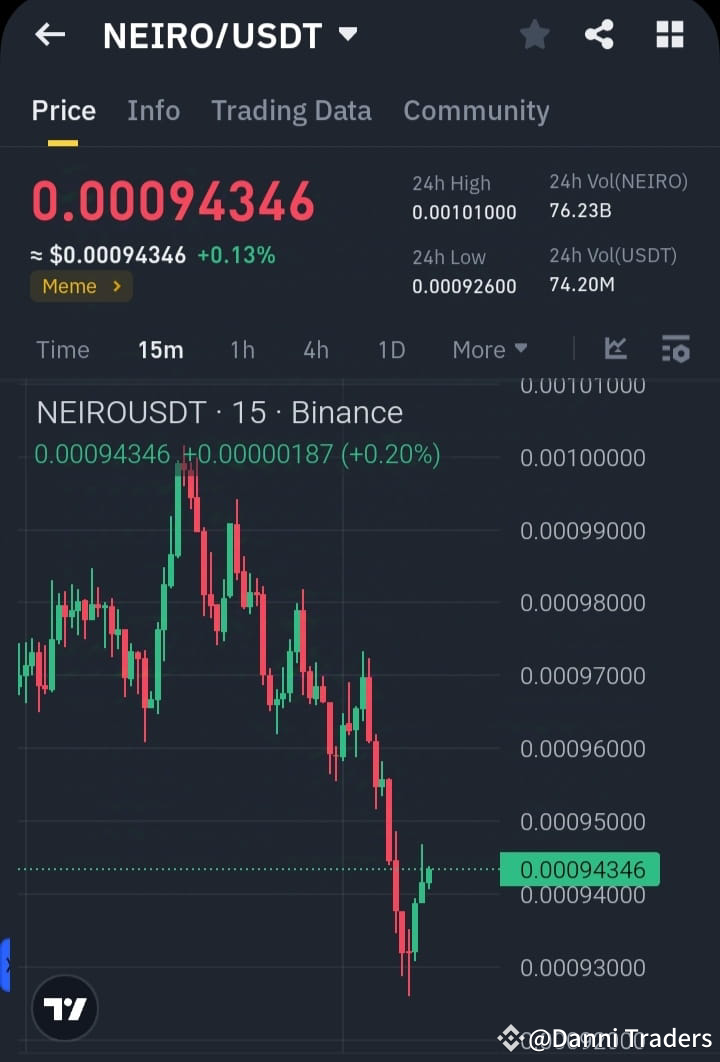Select the 15m candle interval
Screen dimensions: 720x1062
coord(161,349)
